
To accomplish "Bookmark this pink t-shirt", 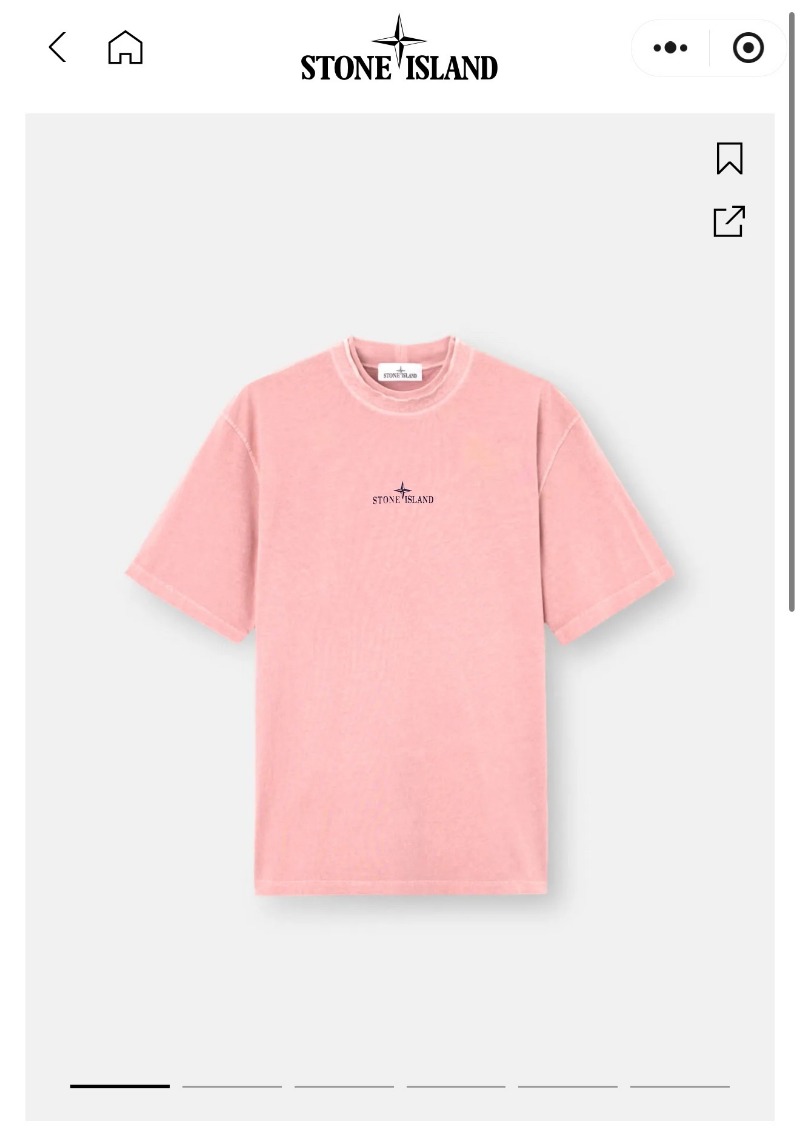I will coord(729,158).
